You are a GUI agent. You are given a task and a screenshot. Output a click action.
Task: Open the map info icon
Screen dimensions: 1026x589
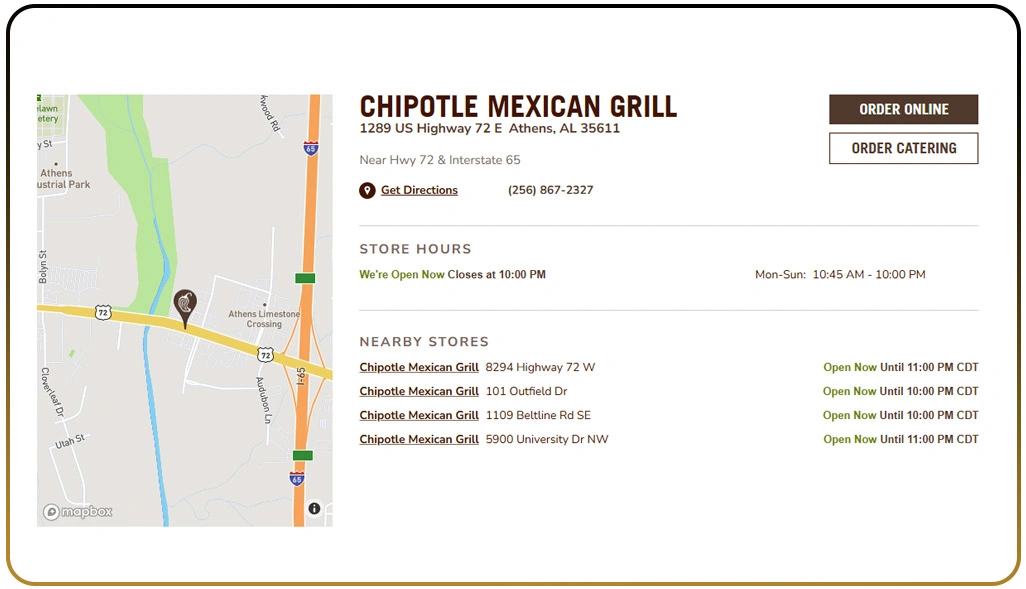click(x=314, y=508)
